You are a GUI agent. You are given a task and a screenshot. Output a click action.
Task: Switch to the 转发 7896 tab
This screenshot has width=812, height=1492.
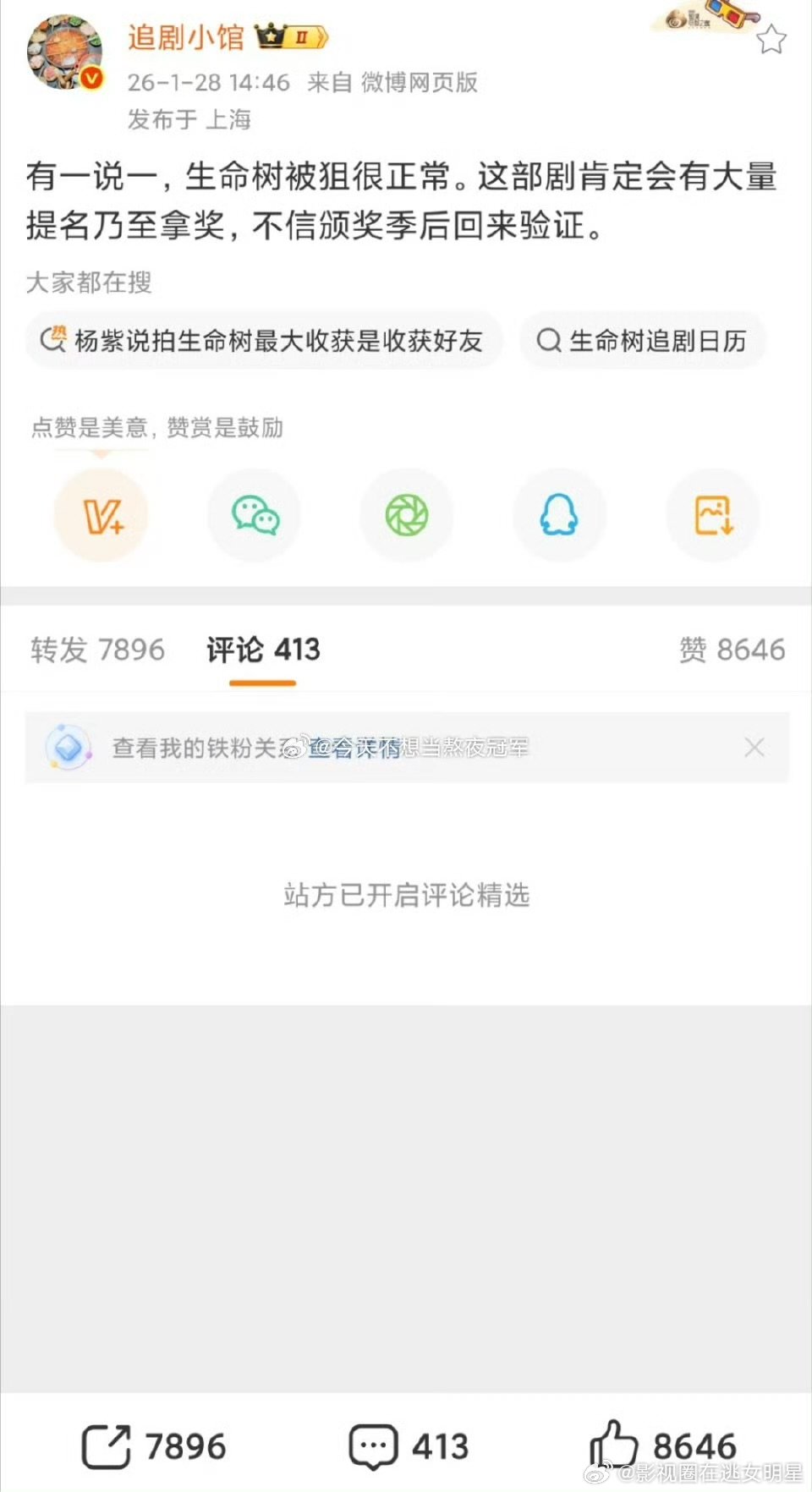click(x=98, y=650)
